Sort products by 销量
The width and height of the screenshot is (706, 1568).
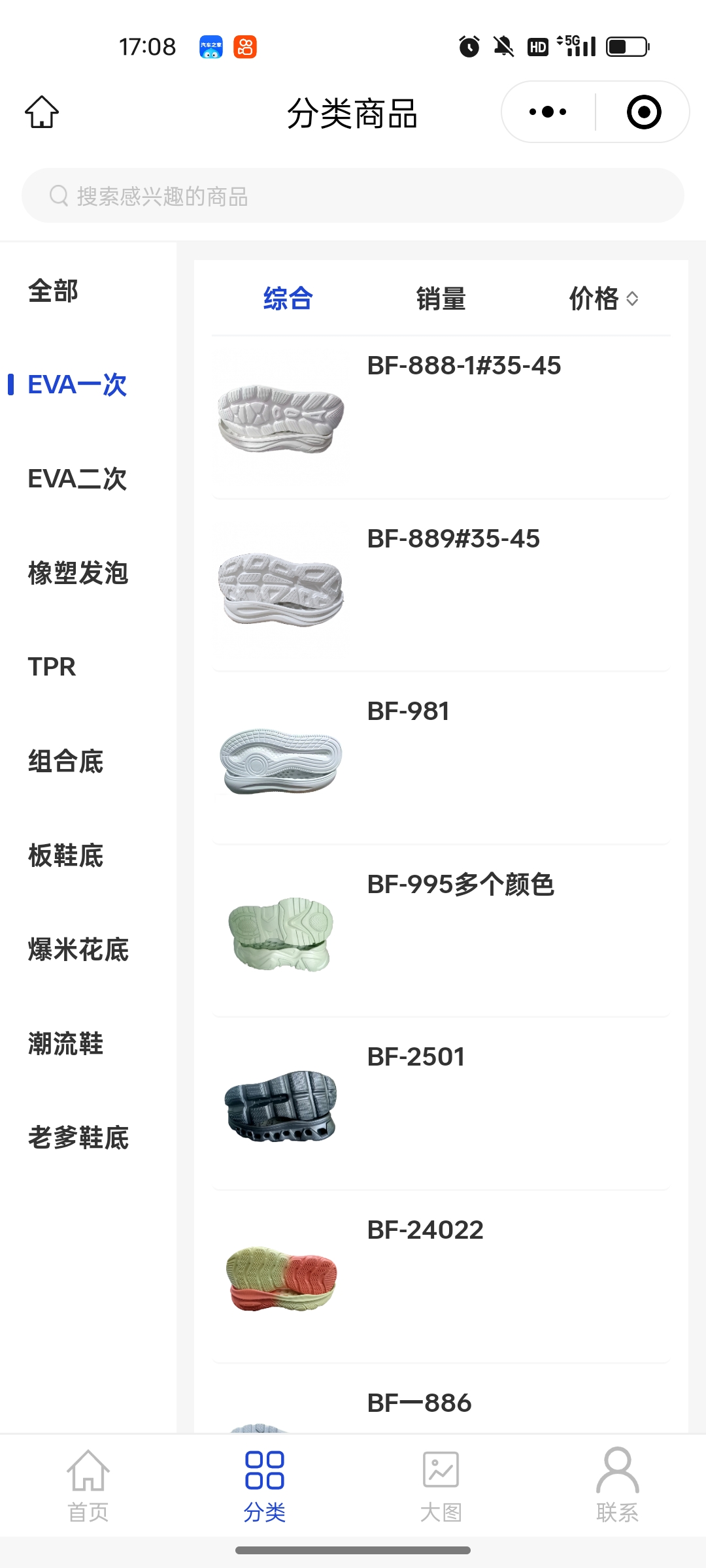(441, 299)
